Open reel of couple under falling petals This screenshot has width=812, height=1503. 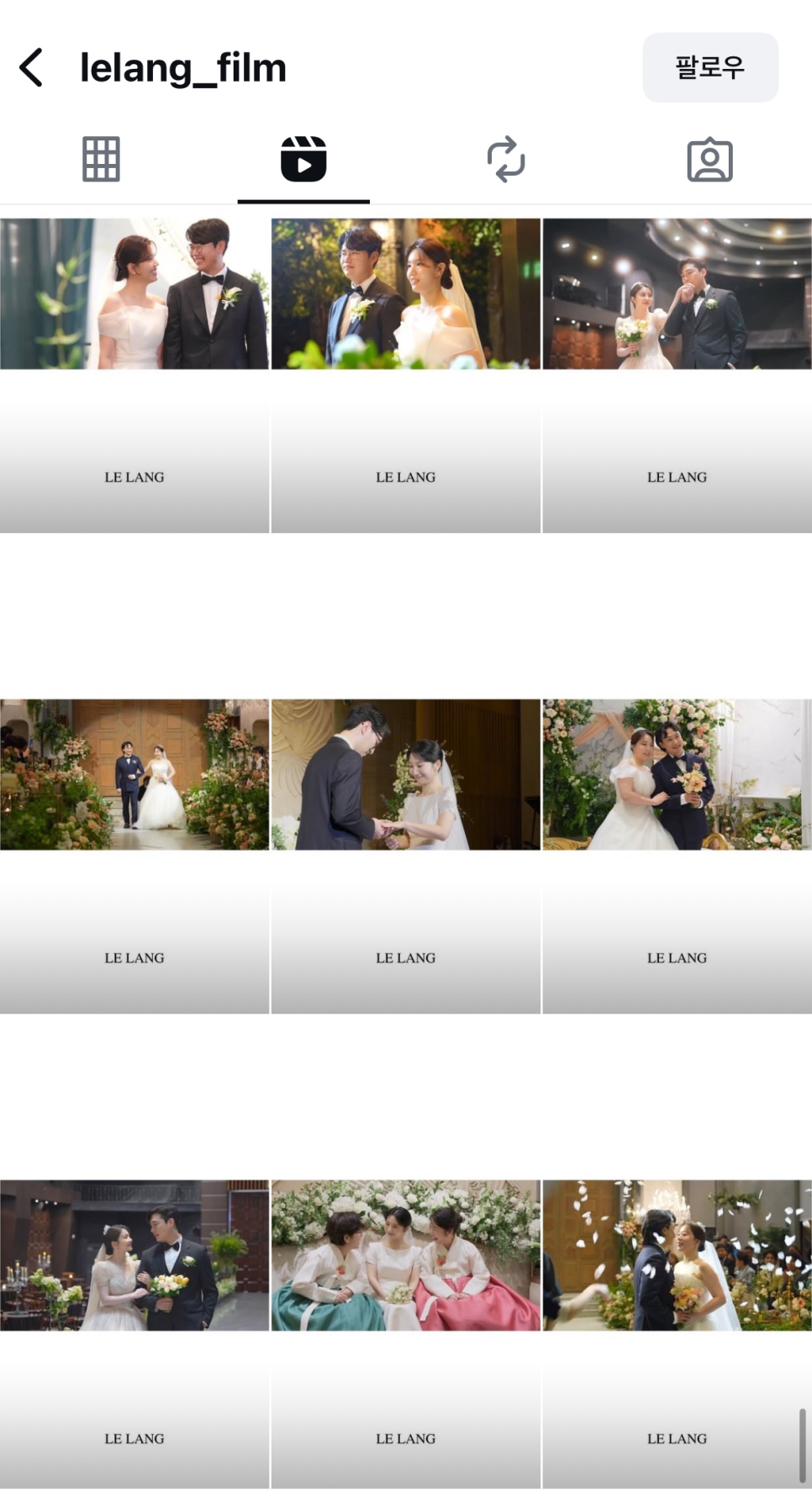tap(677, 1335)
